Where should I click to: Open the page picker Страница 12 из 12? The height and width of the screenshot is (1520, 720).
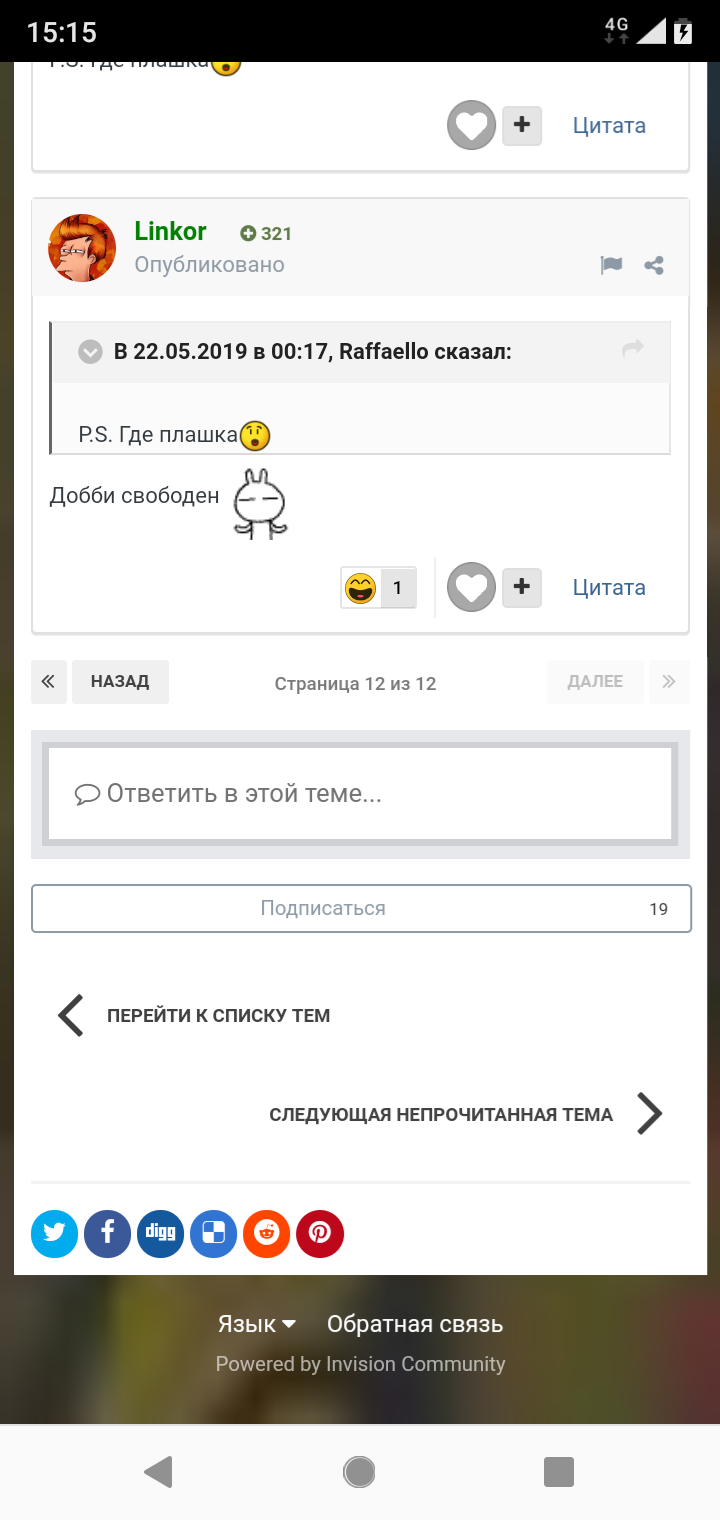click(355, 684)
